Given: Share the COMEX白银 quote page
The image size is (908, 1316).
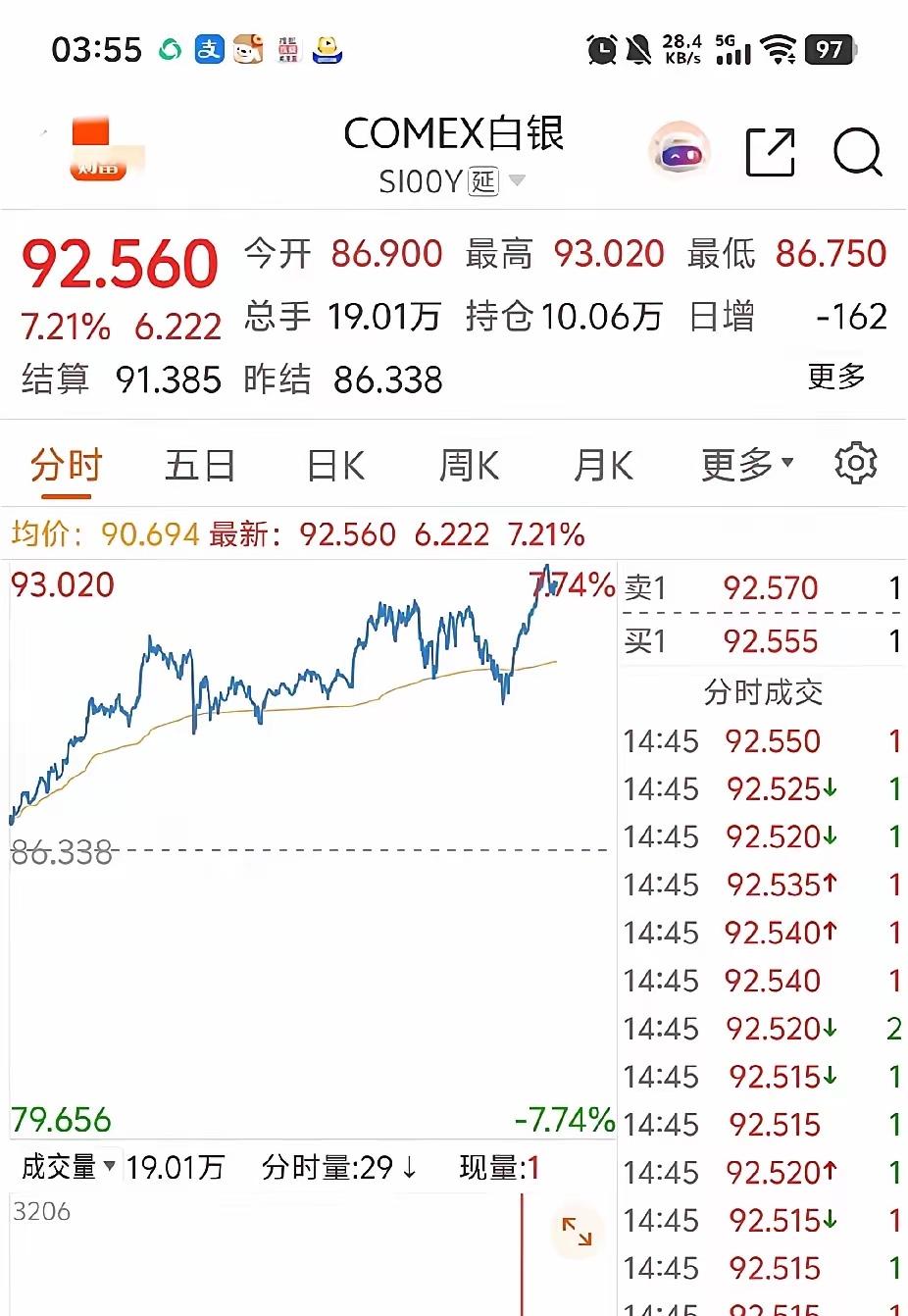Looking at the screenshot, I should click(x=772, y=151).
